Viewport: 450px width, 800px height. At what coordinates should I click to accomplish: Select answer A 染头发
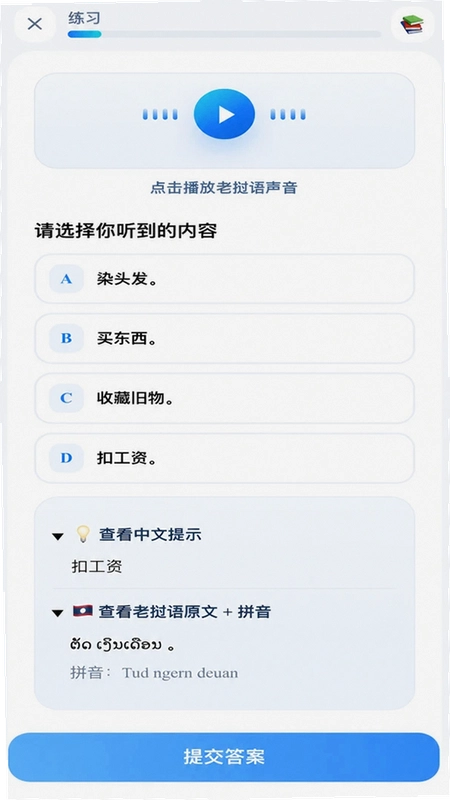pyautogui.click(x=224, y=279)
